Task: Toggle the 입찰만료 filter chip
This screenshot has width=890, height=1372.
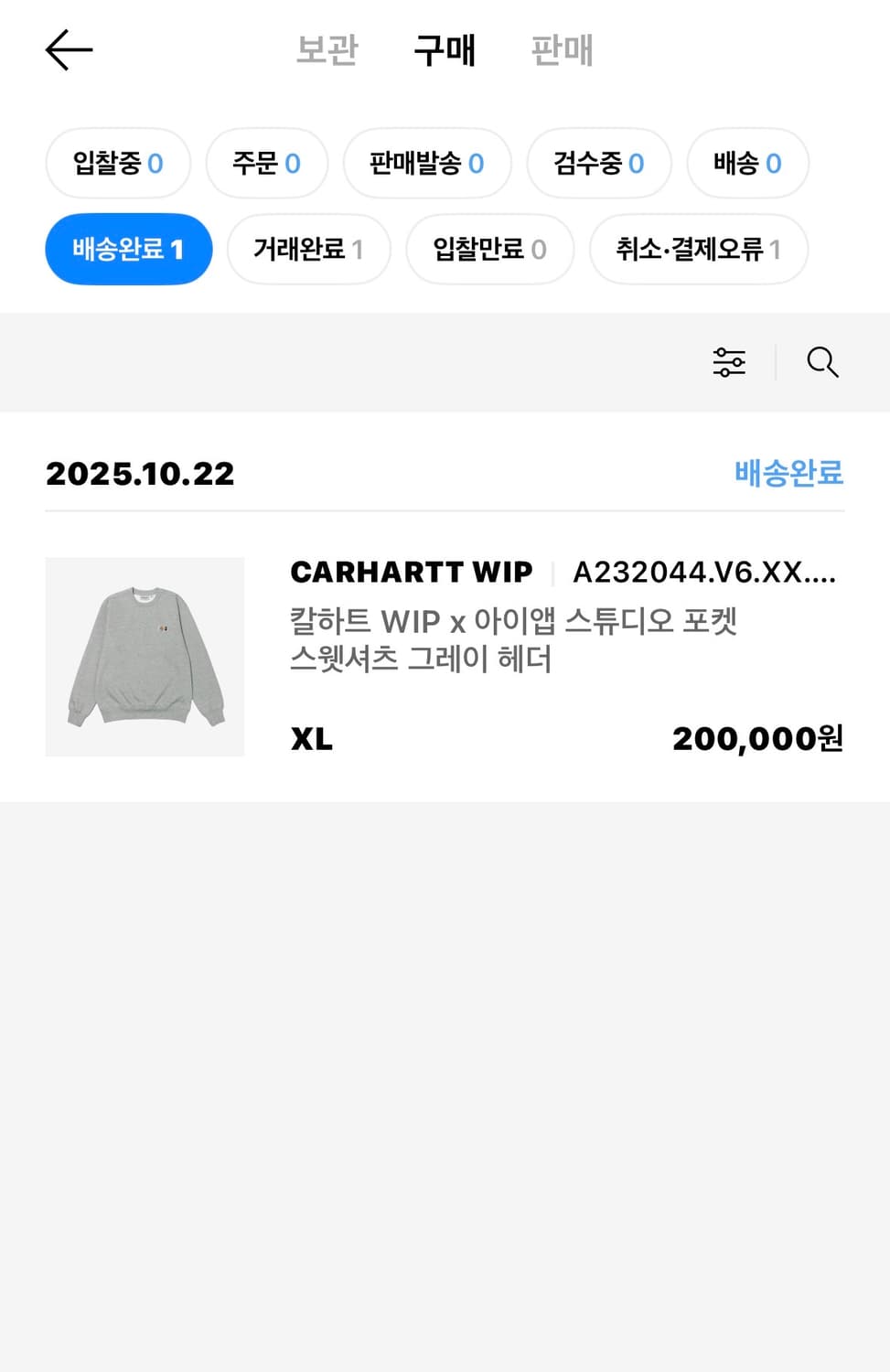Action: click(489, 249)
